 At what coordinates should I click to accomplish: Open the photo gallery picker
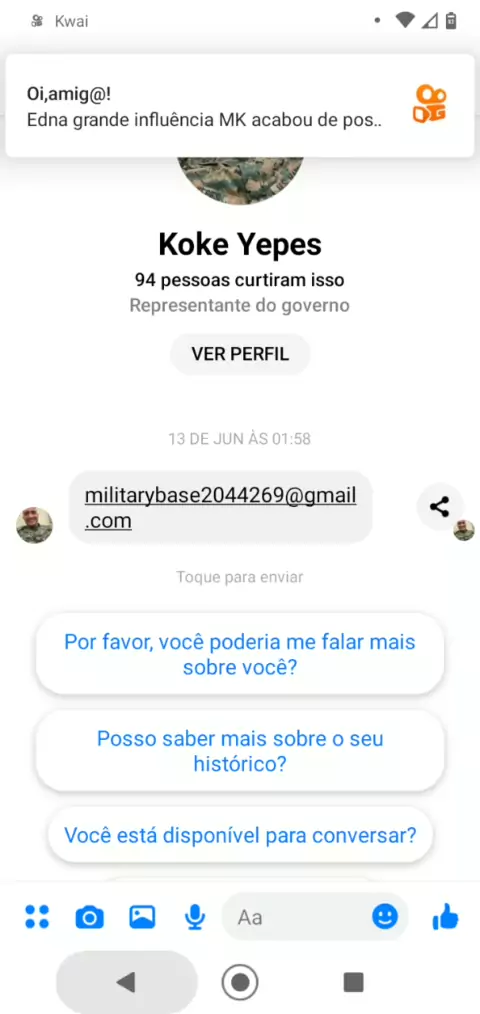point(142,917)
